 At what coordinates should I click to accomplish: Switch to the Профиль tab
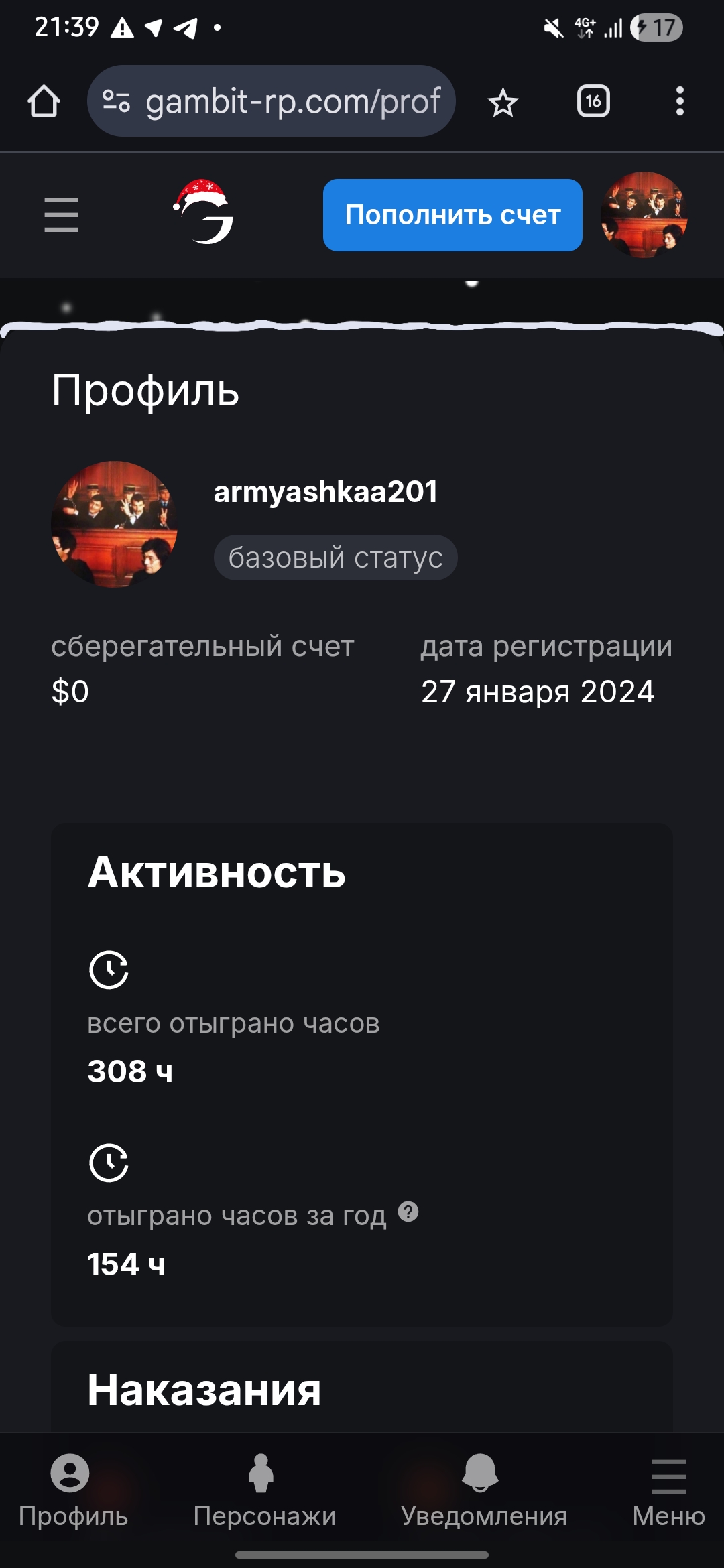72,1490
